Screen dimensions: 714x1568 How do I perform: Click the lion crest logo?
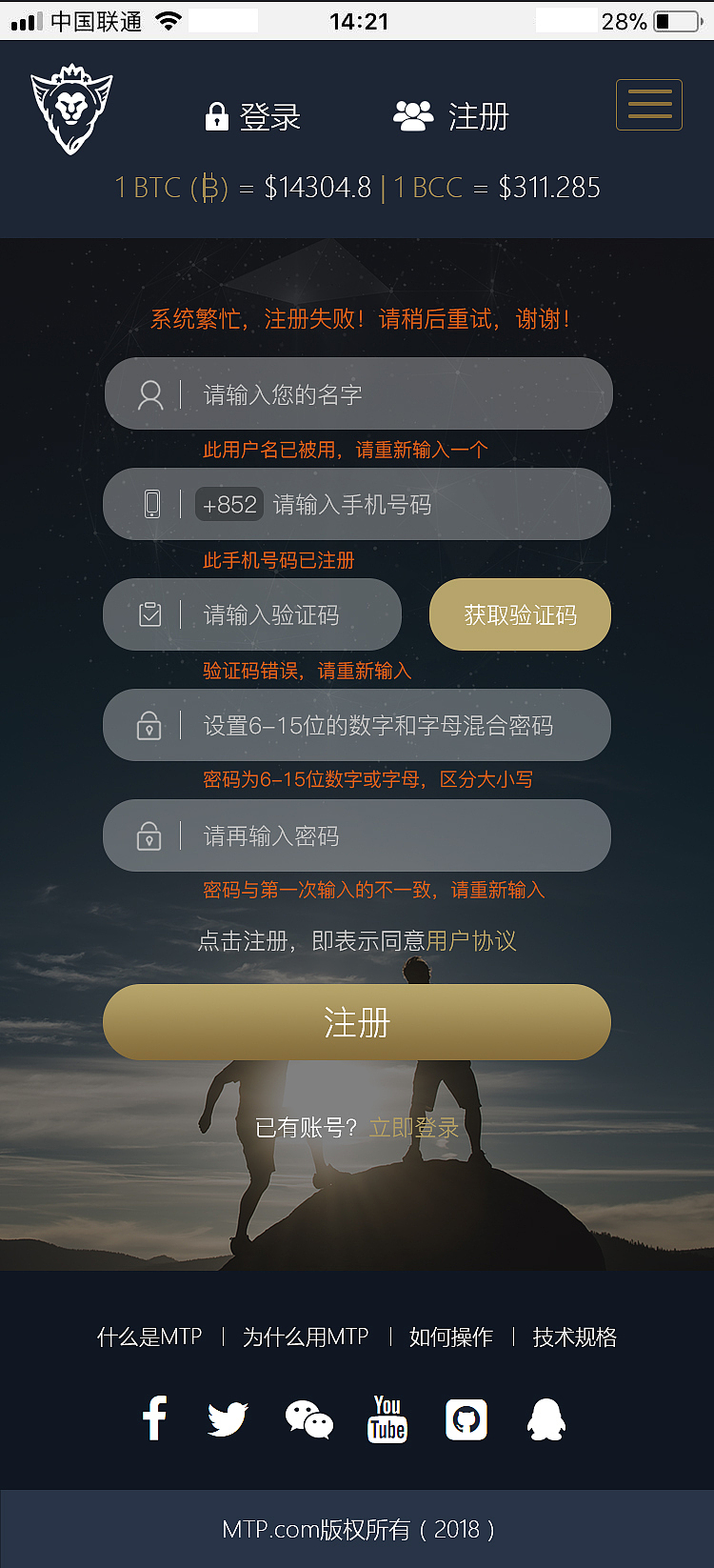point(72,105)
